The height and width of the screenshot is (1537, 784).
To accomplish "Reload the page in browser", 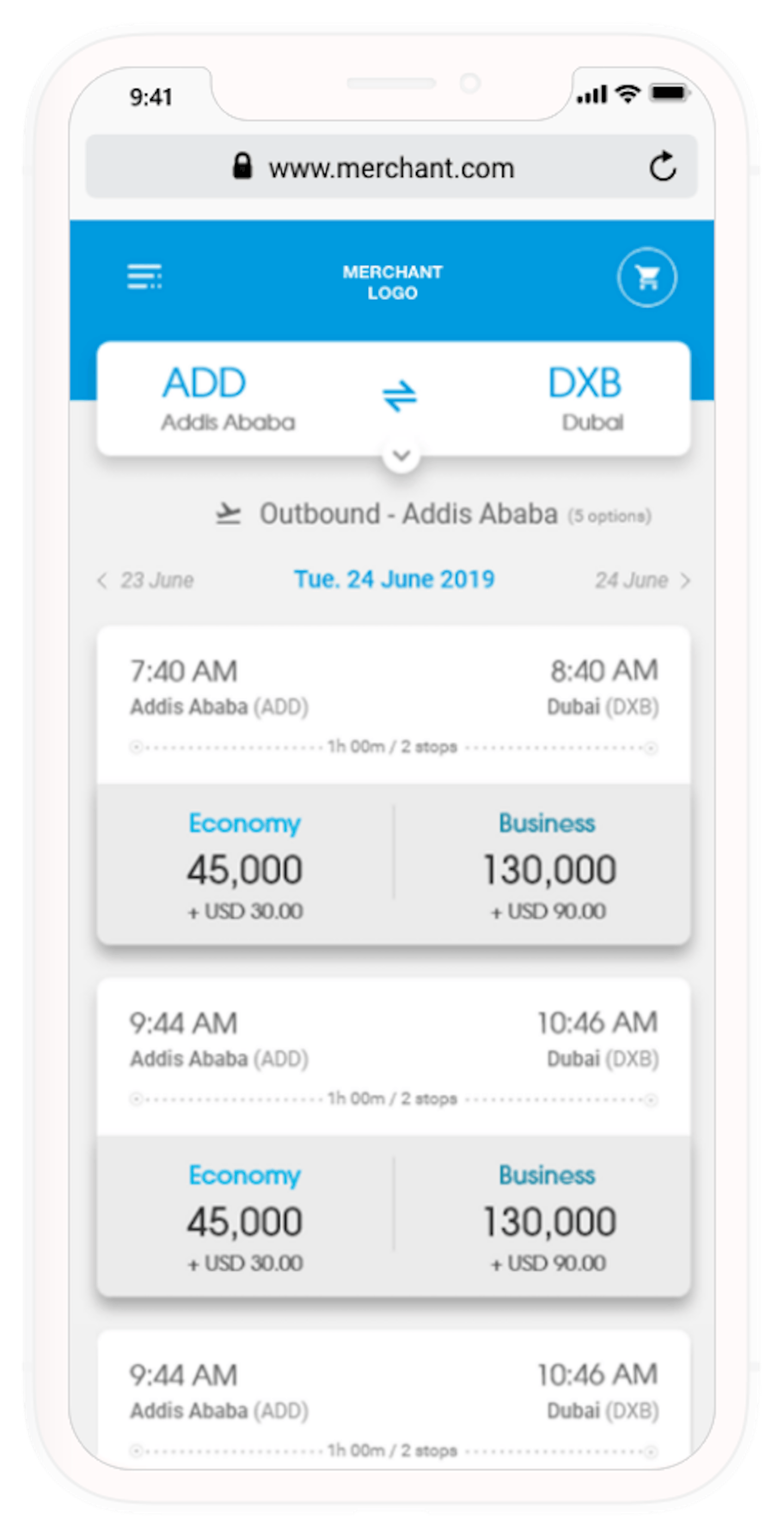I will 662,167.
